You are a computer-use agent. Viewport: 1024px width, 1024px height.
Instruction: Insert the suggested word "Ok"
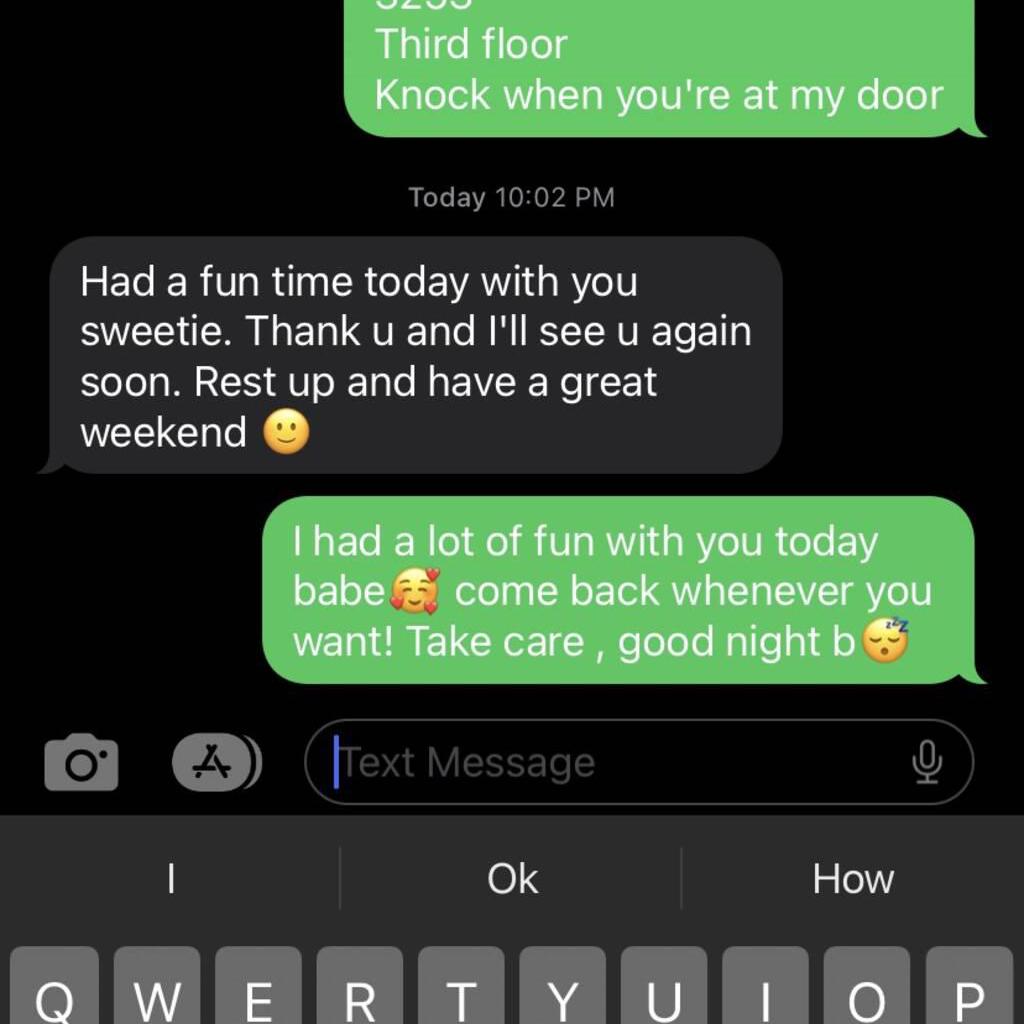click(x=512, y=879)
